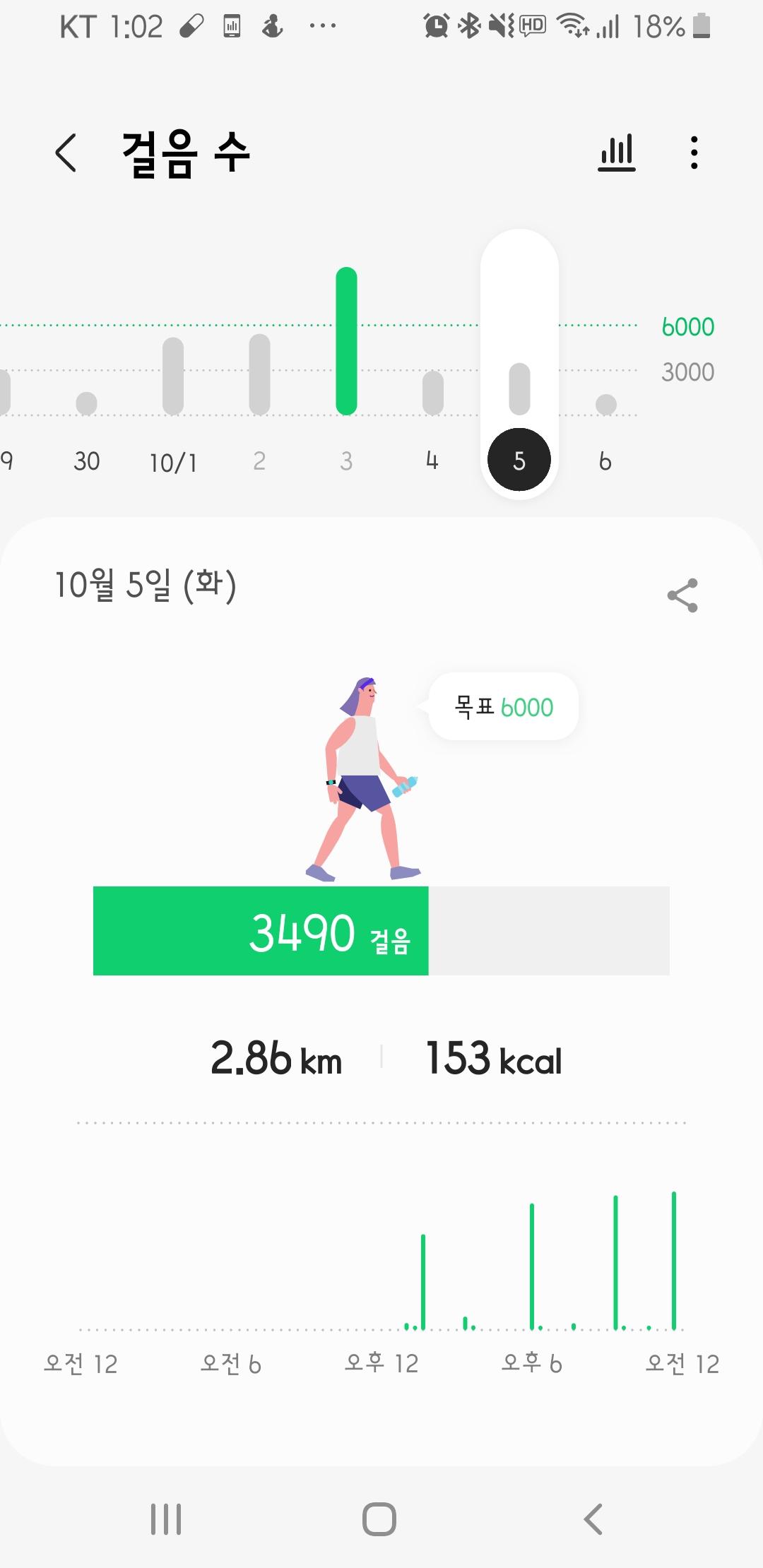Screen dimensions: 763x1568
Task: Open the step trends chart icon
Action: click(617, 153)
